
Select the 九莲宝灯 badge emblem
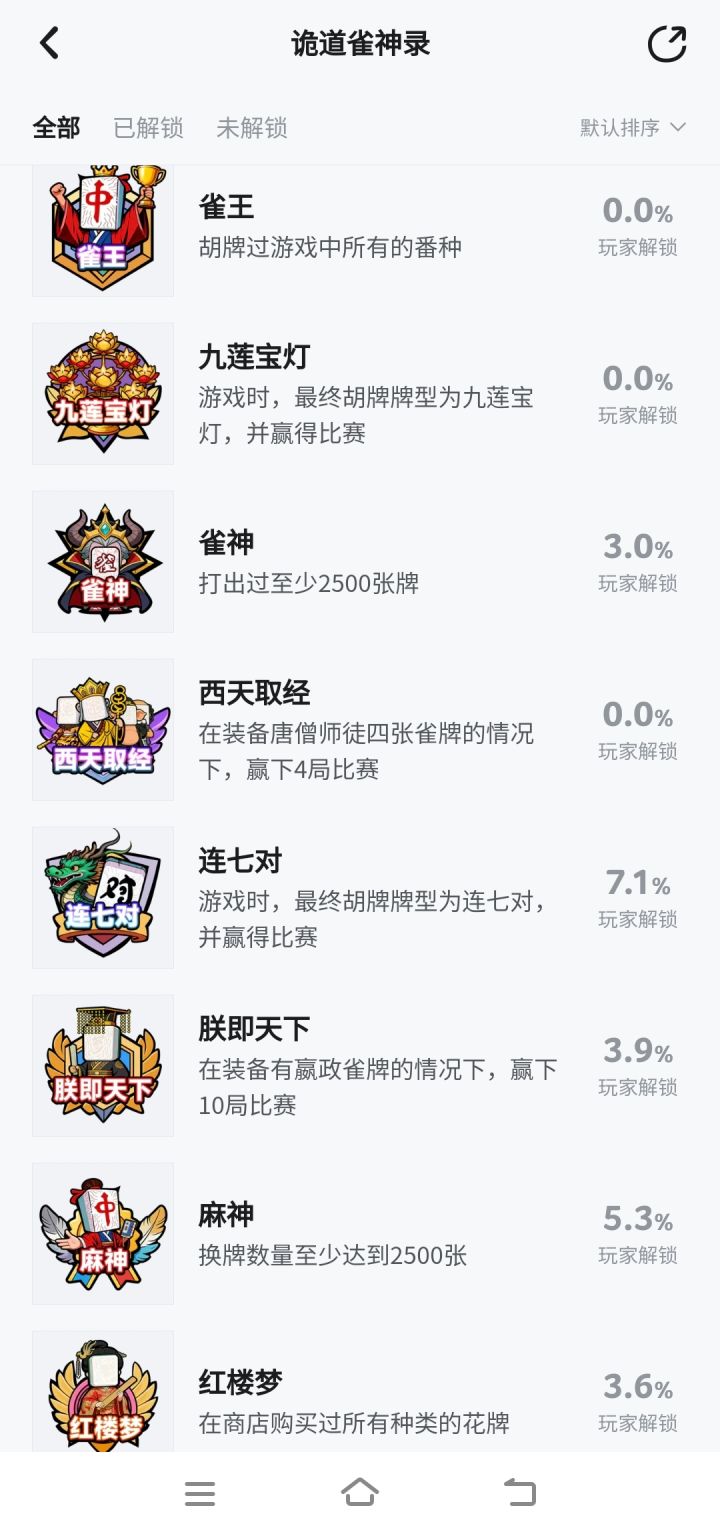102,394
